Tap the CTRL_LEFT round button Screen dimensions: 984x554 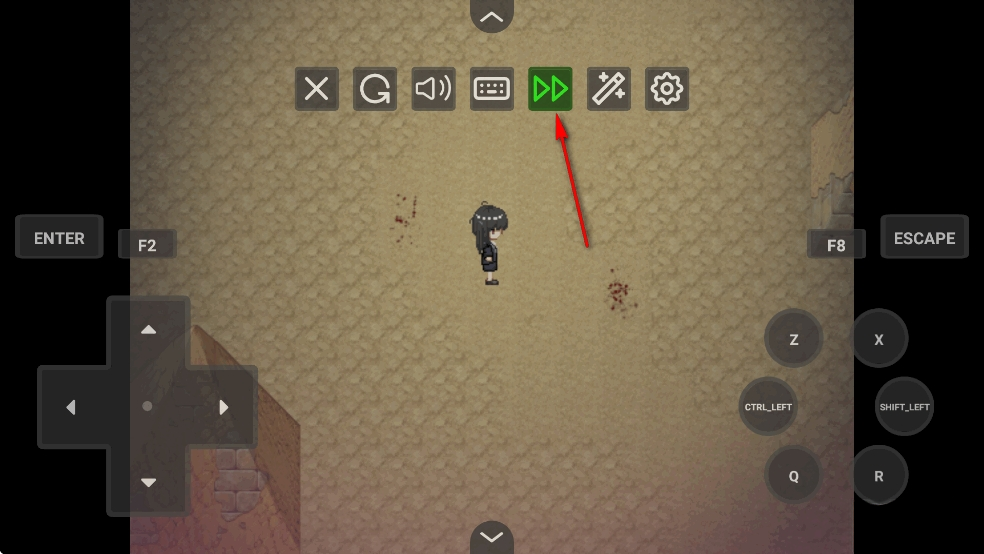pyautogui.click(x=768, y=407)
